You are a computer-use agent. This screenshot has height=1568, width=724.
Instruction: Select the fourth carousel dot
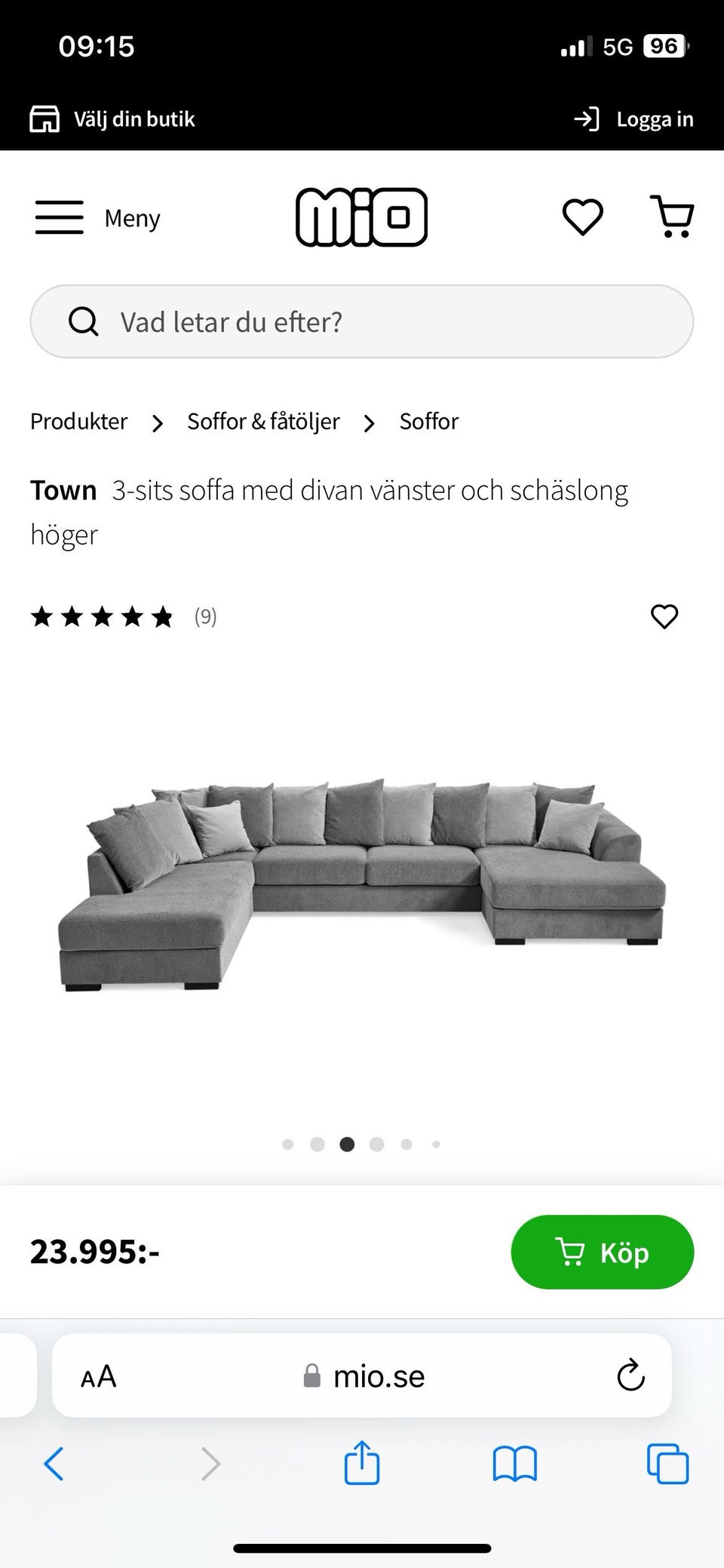376,1144
